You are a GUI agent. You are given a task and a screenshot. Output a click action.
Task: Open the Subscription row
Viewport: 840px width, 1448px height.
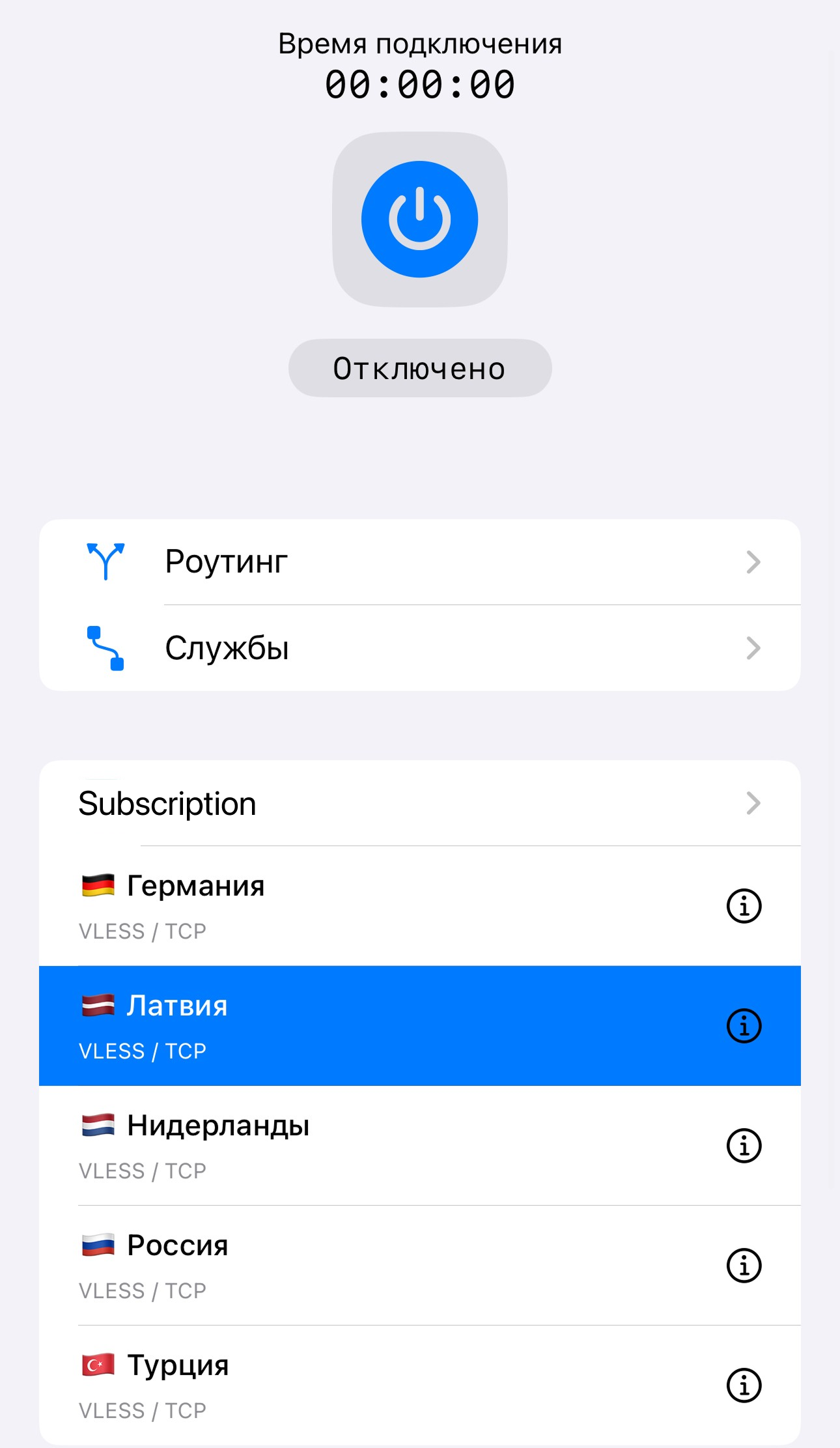(x=419, y=803)
